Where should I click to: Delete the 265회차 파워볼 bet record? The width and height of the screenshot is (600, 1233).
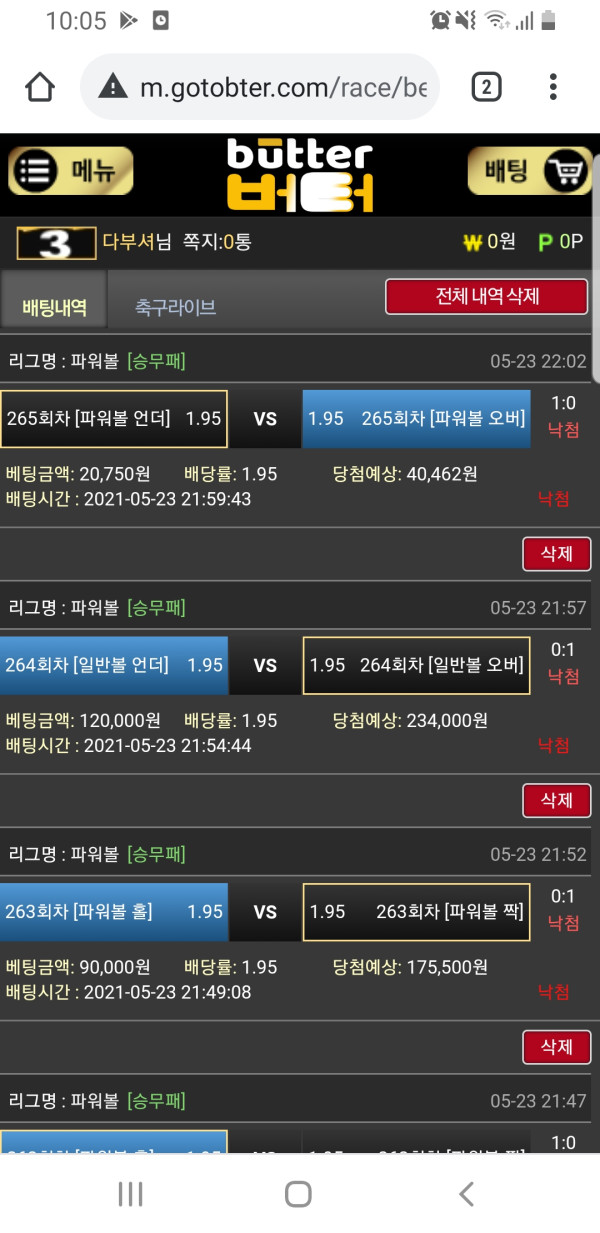[x=556, y=554]
